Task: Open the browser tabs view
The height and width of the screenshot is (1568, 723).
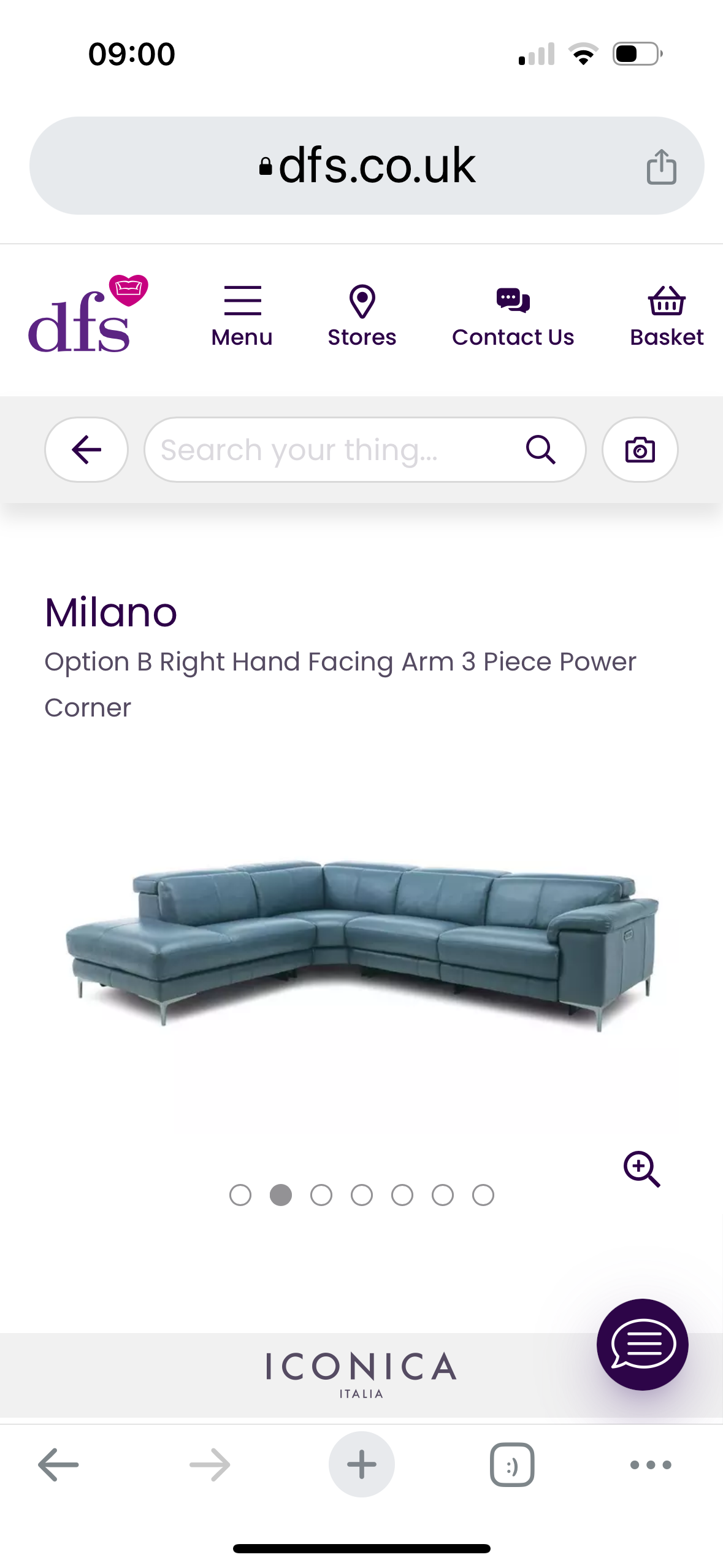Action: coord(512,1465)
